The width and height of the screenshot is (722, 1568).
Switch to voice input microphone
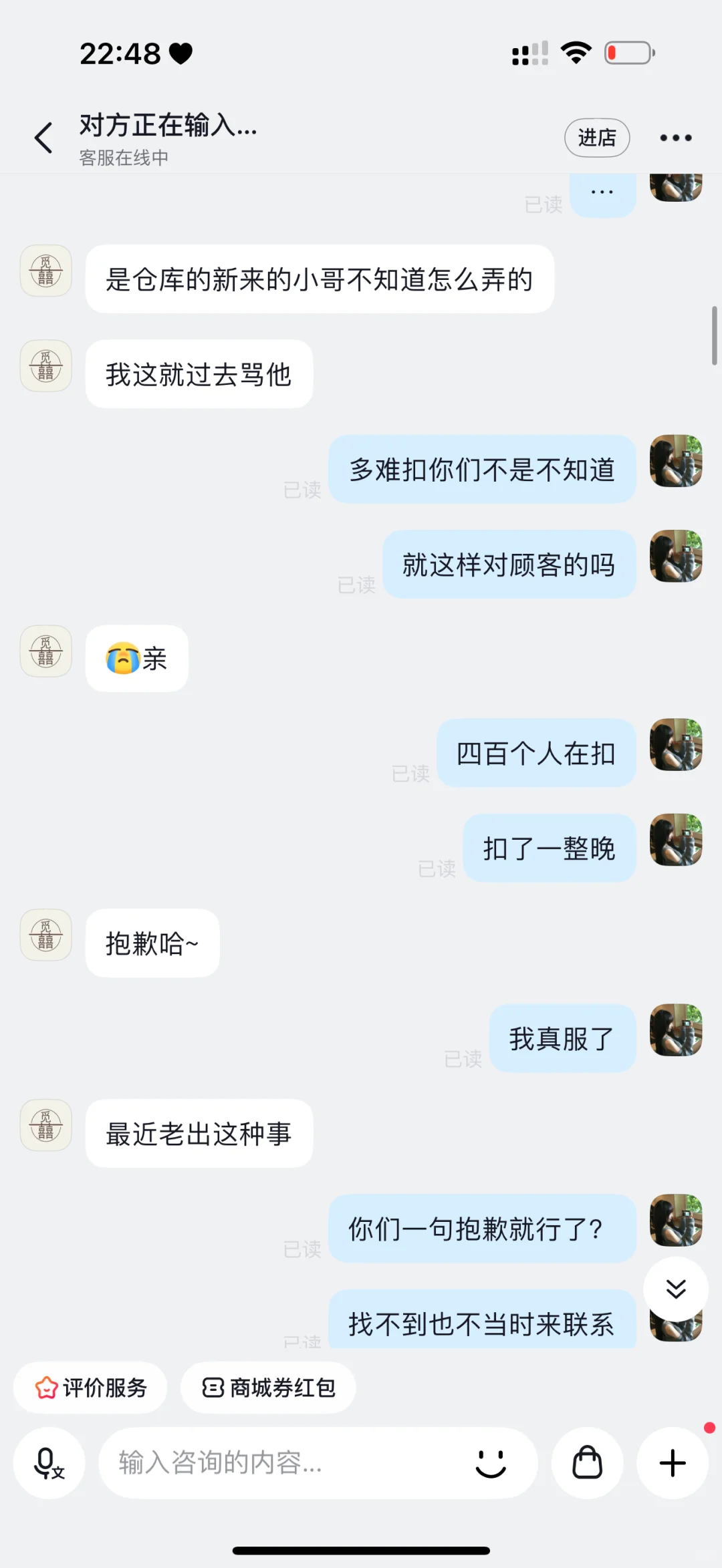(49, 1463)
